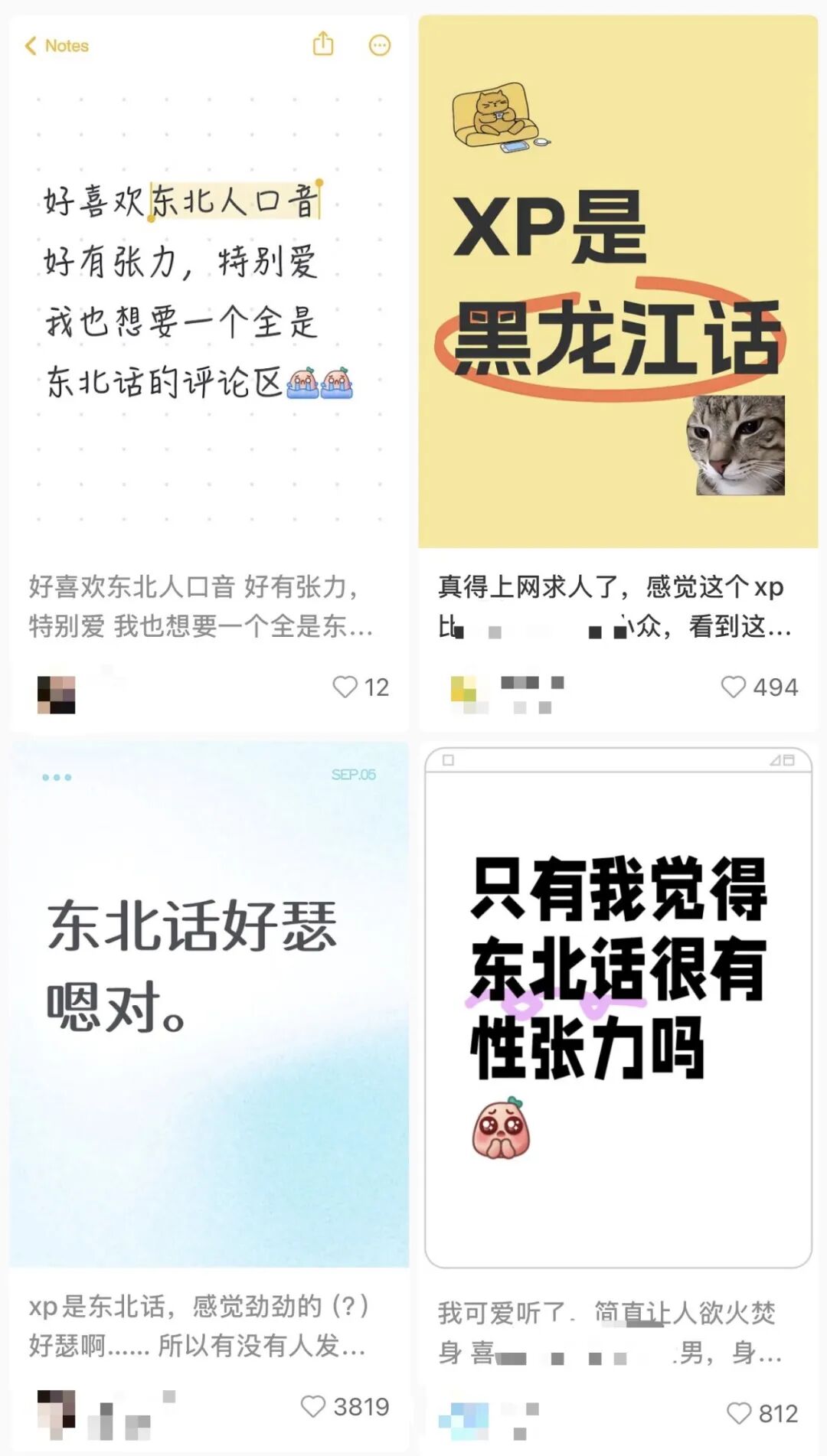The image size is (827, 1456).
Task: View author profile of the 3819-like post
Action: pyautogui.click(x=57, y=1412)
